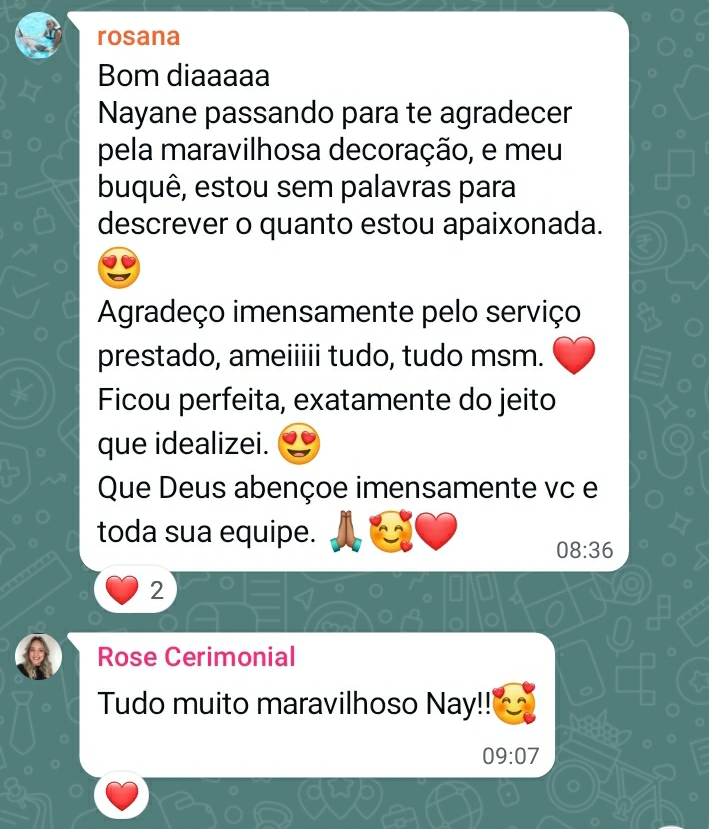View the 2 heart reactions on rosana's message

(x=135, y=591)
